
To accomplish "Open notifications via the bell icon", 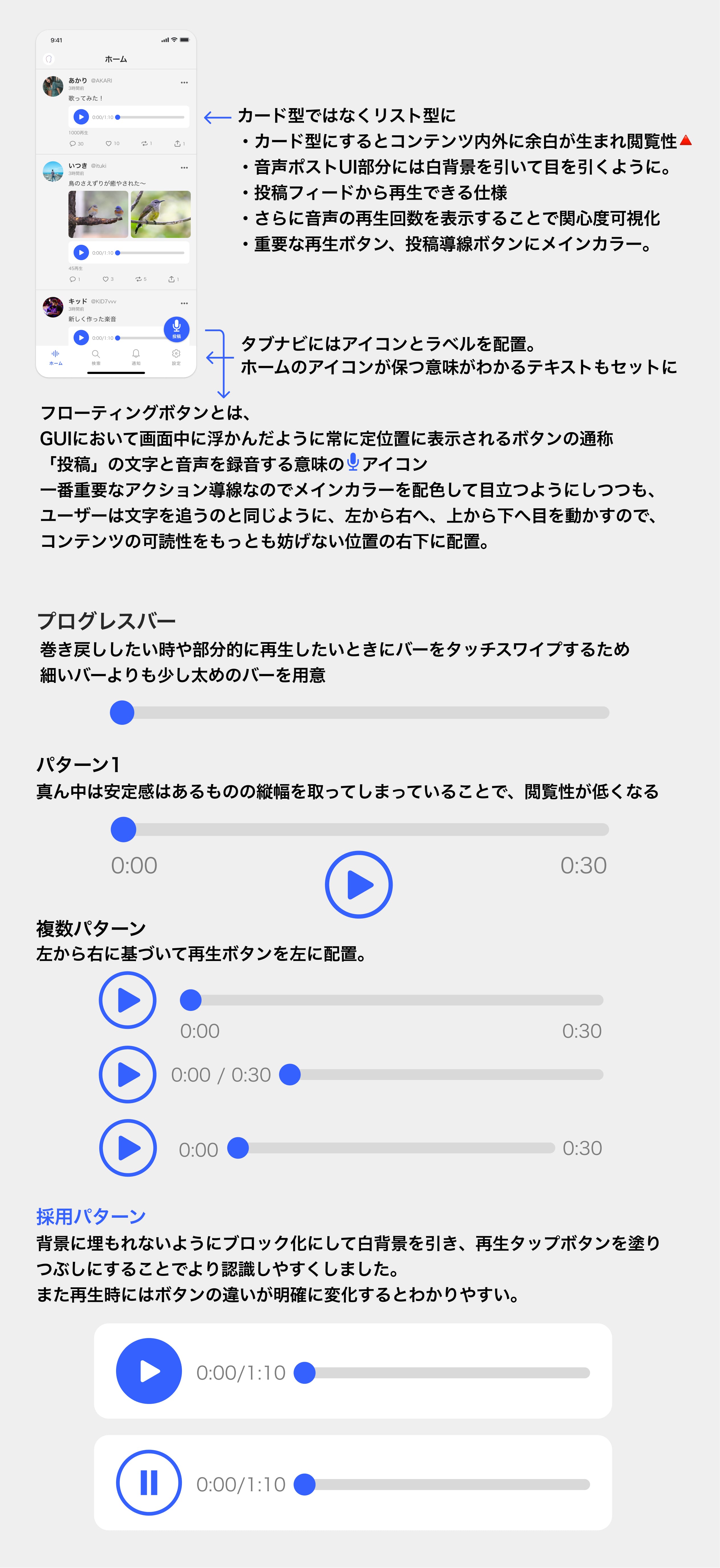I will pos(136,354).
